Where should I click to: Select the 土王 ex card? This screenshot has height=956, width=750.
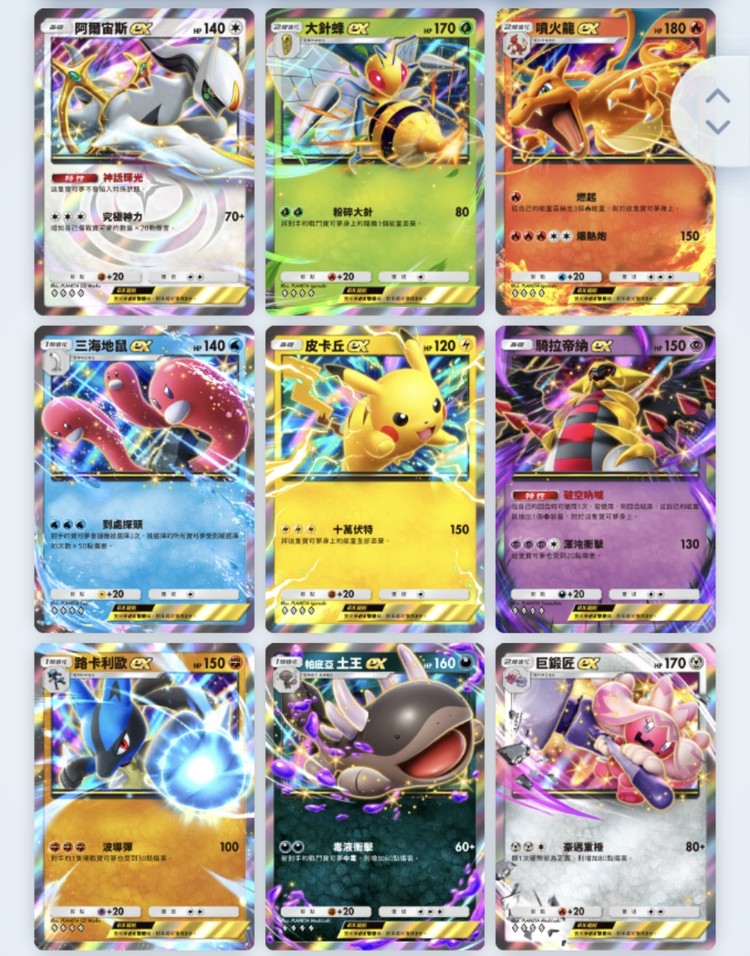tap(374, 795)
